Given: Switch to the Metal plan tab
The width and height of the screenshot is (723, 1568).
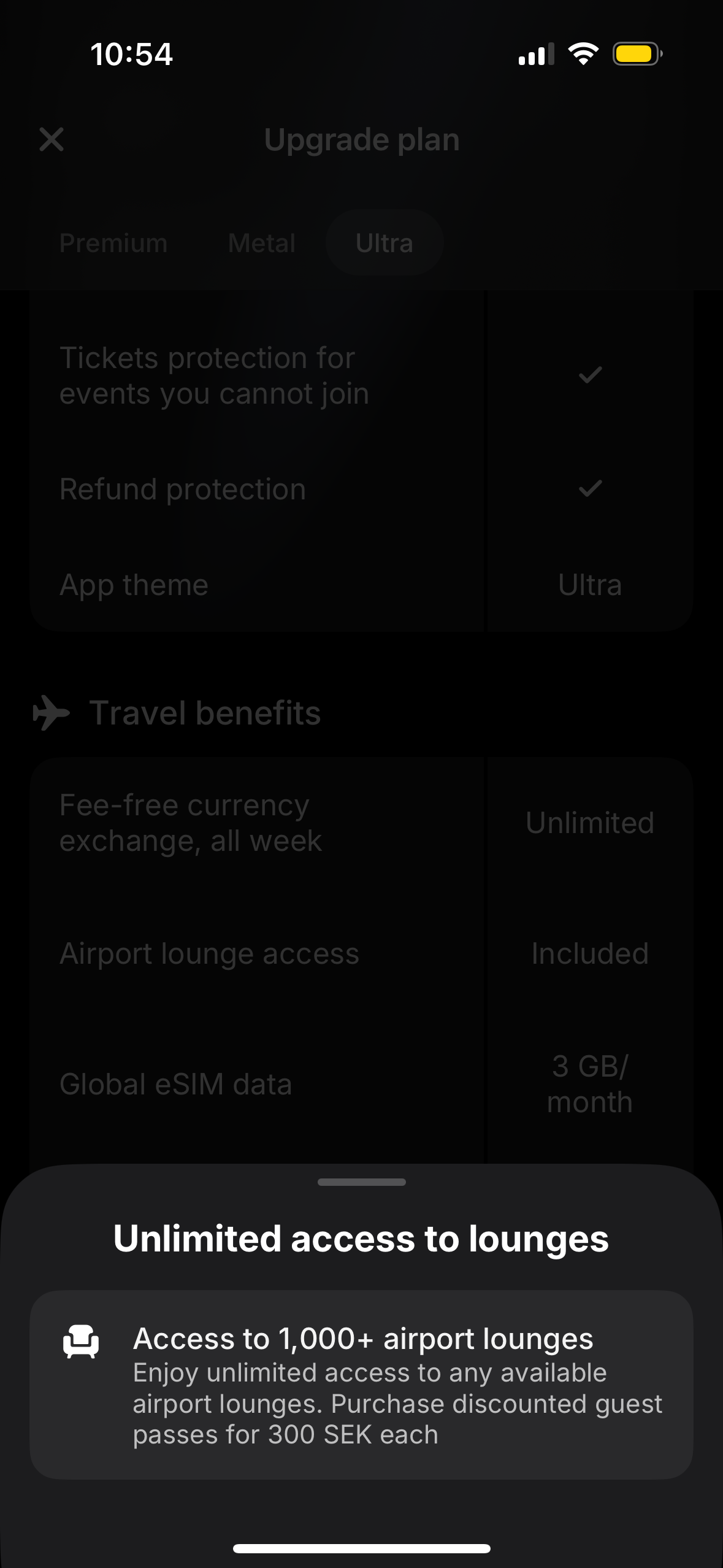Looking at the screenshot, I should coord(262,243).
